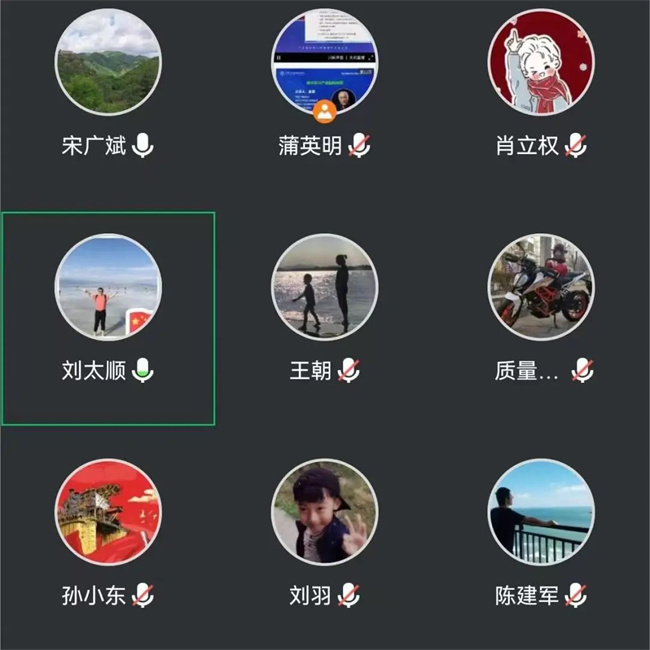650x650 pixels.
Task: Open the highlighted tile of 刘太顺
Action: [x=108, y=288]
